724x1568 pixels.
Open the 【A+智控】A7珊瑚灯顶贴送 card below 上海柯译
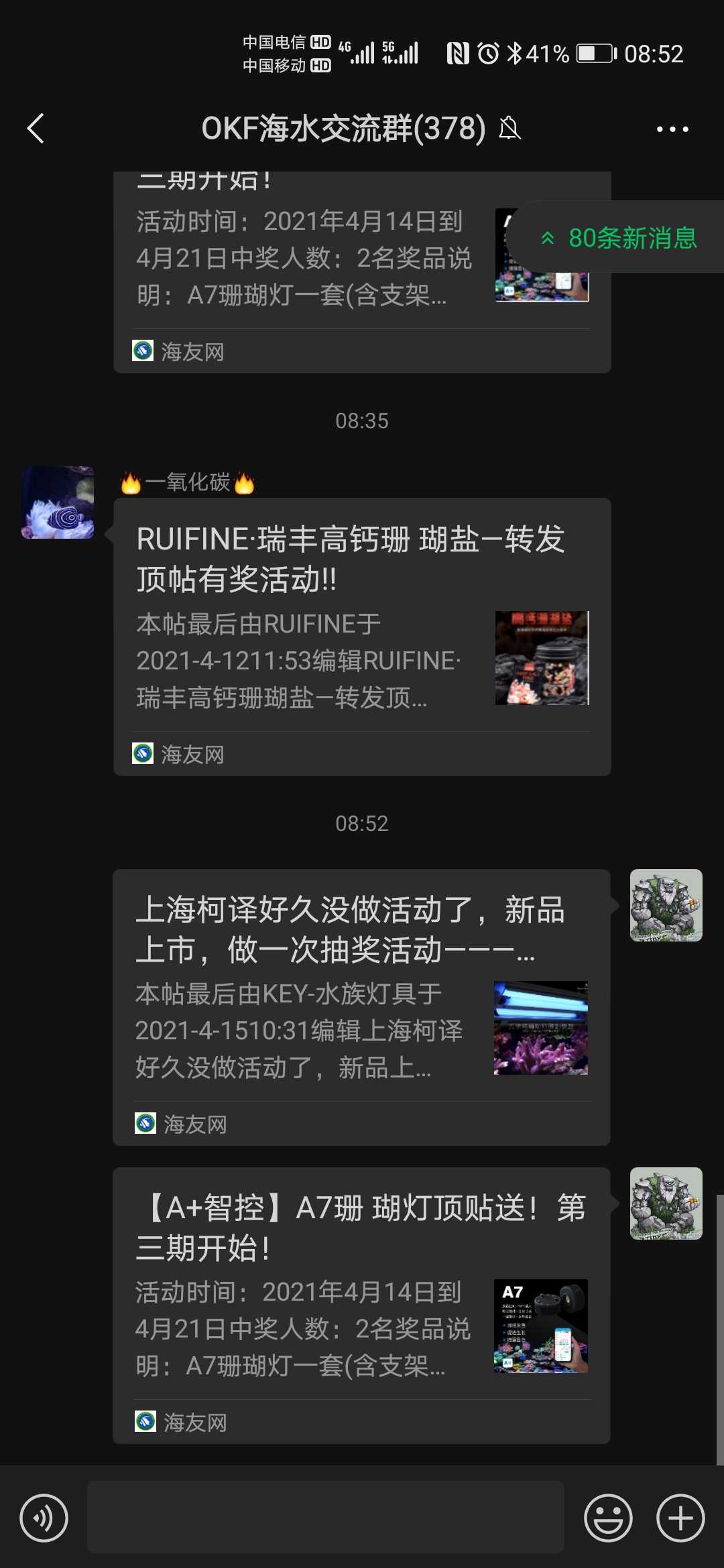pos(361,1305)
